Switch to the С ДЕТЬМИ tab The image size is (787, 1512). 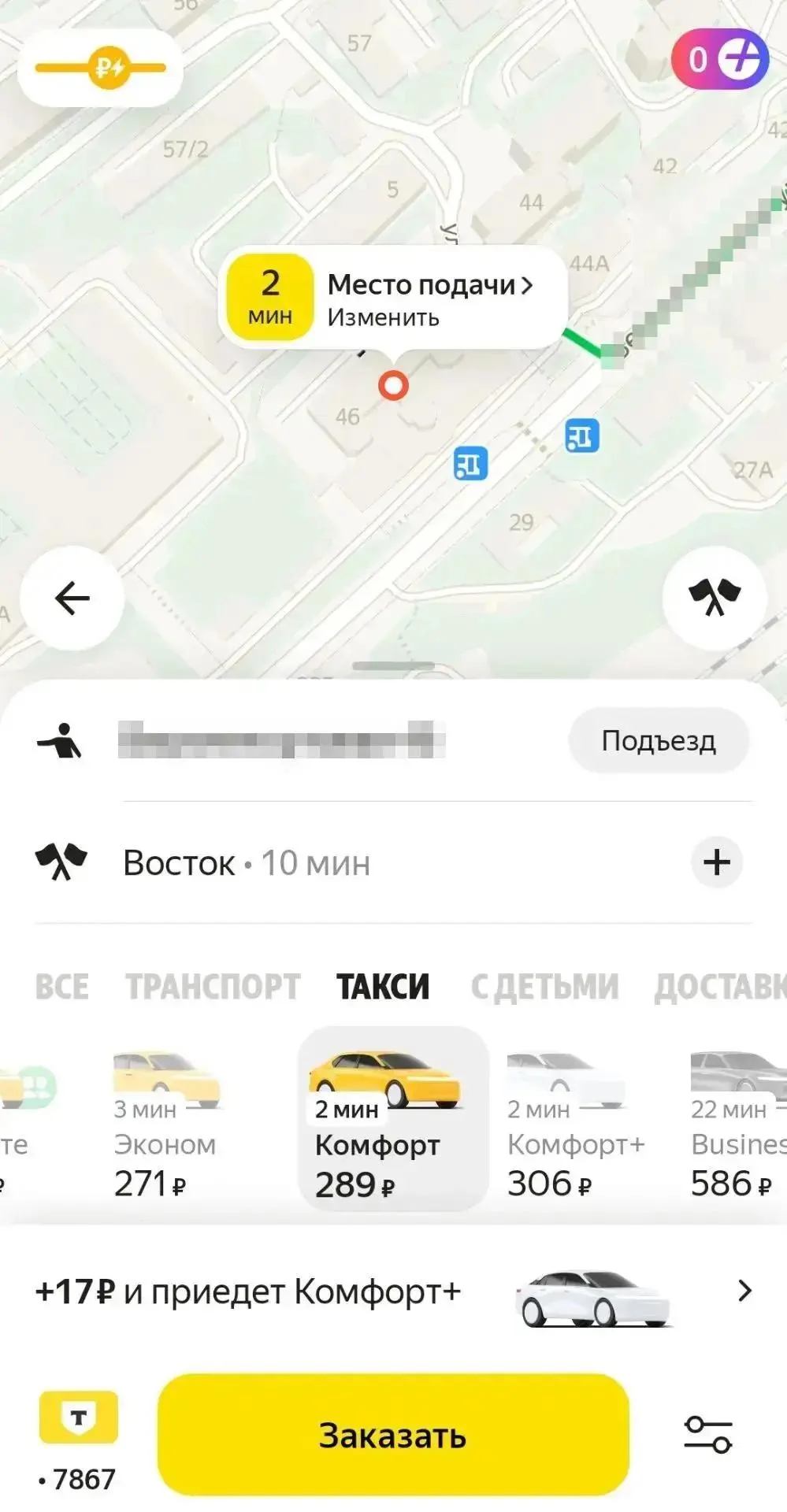tap(544, 987)
